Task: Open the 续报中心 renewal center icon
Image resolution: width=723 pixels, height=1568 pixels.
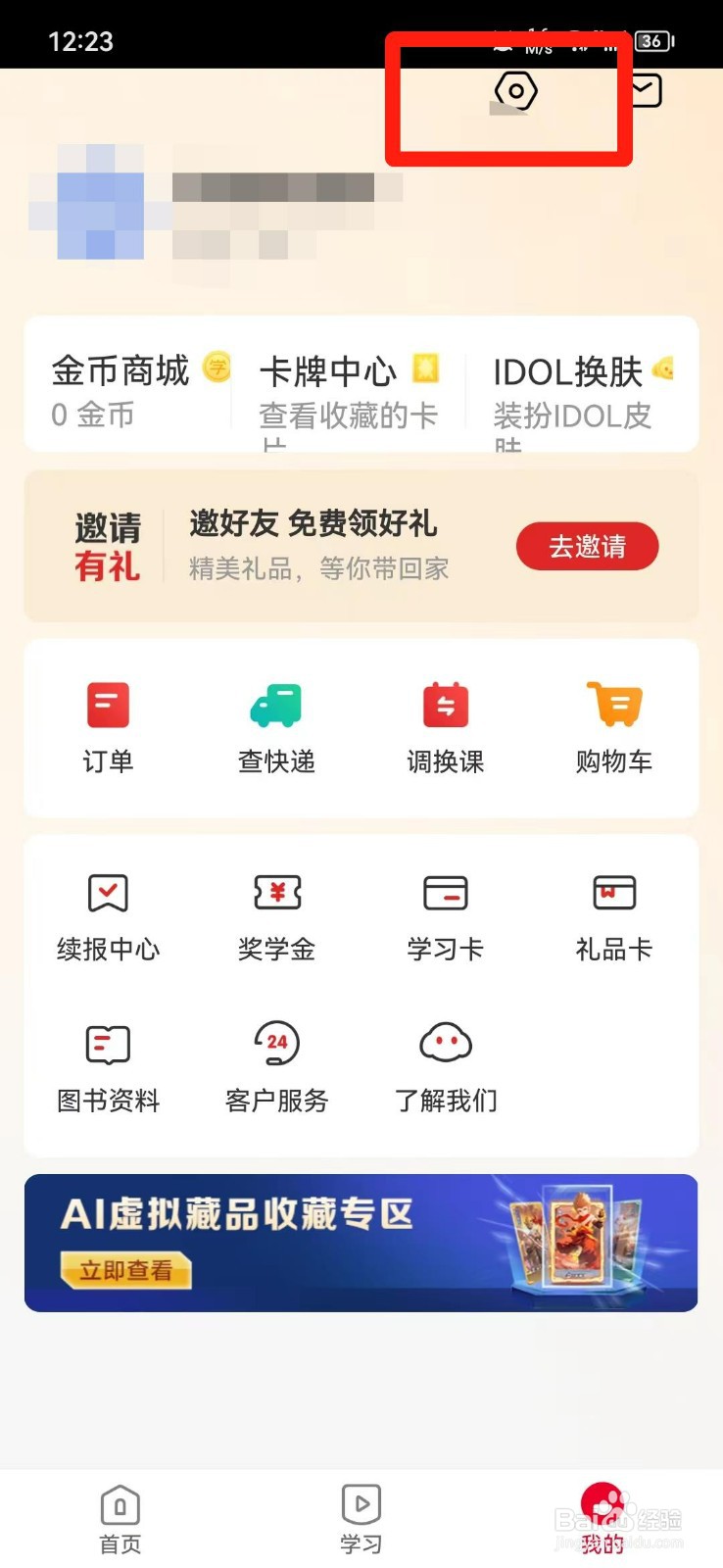Action: click(107, 911)
